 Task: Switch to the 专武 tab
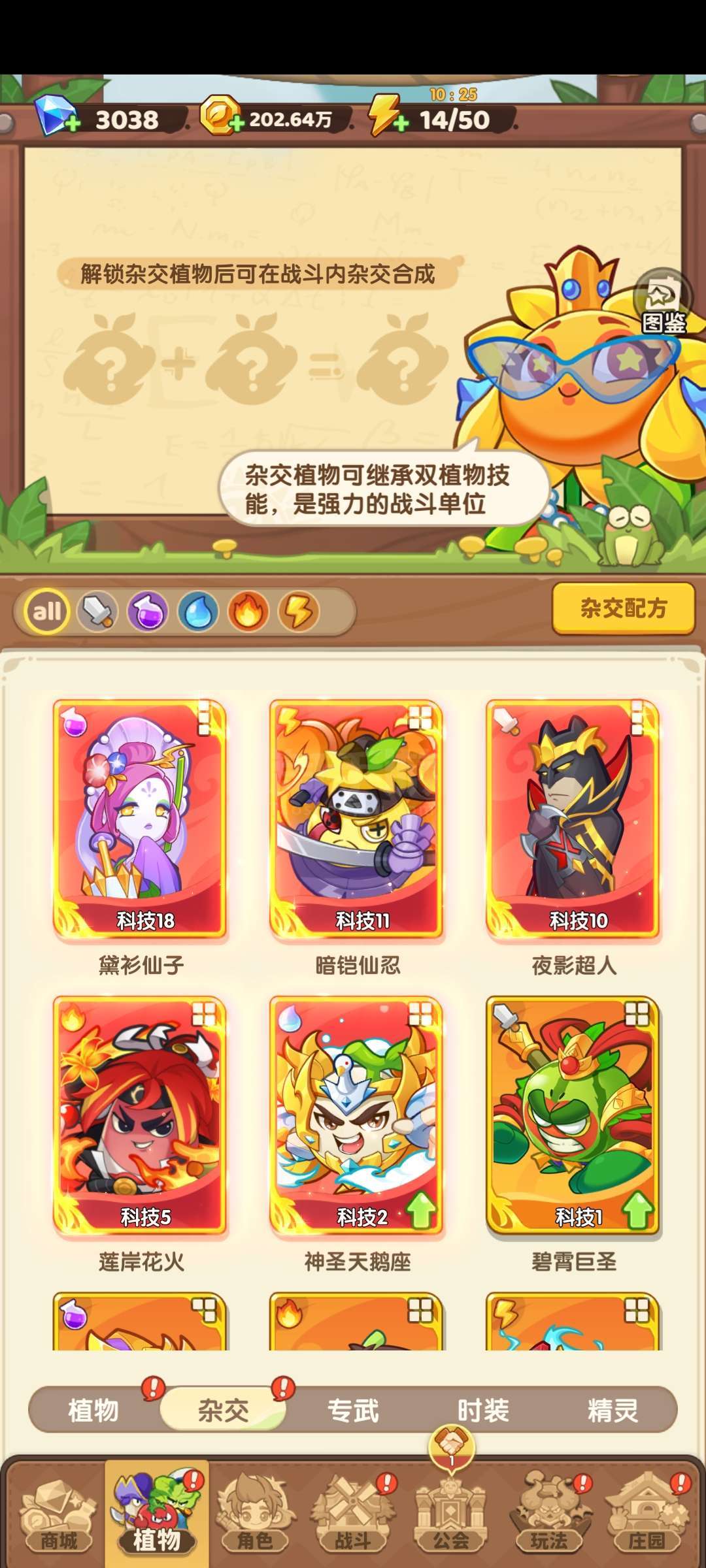[353, 1410]
